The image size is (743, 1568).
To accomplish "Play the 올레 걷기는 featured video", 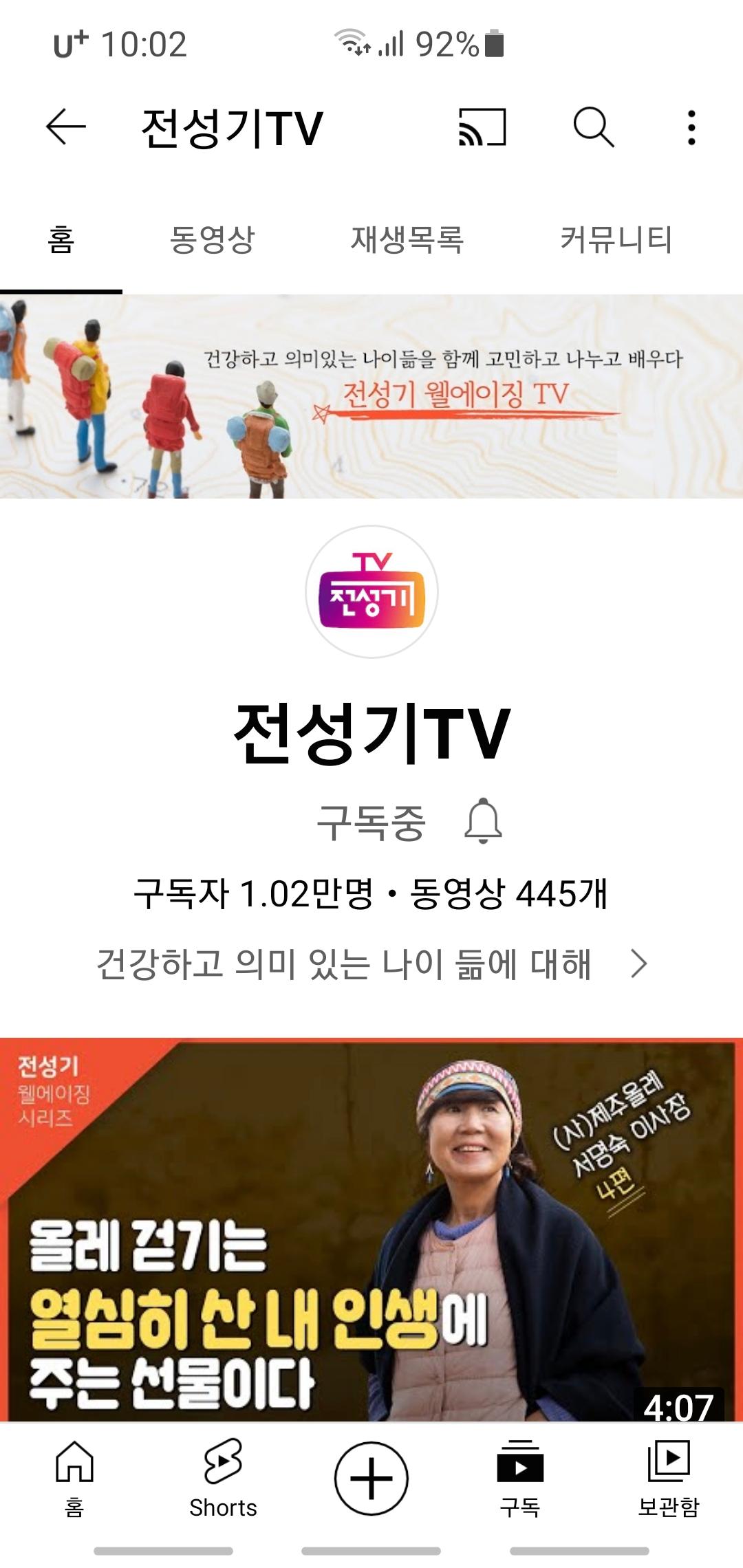I will (x=371, y=1229).
